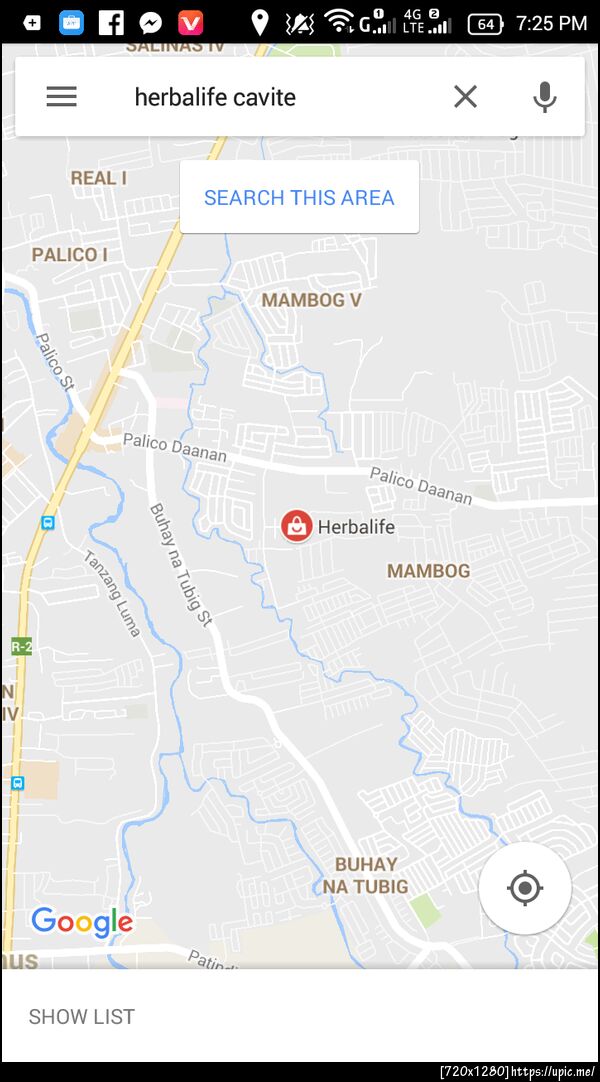Viewport: 600px width, 1082px height.
Task: Clear the search query
Action: point(465,97)
